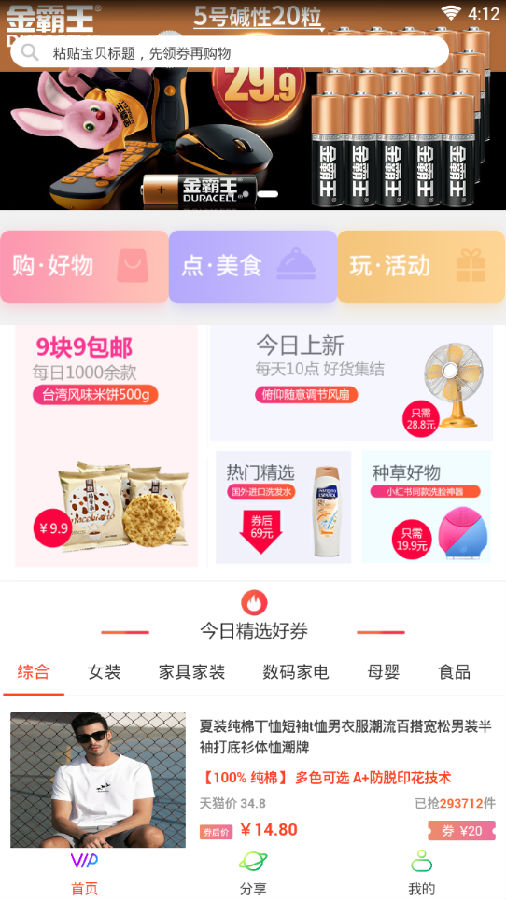Open the 玩·活动 activities section

(x=421, y=266)
